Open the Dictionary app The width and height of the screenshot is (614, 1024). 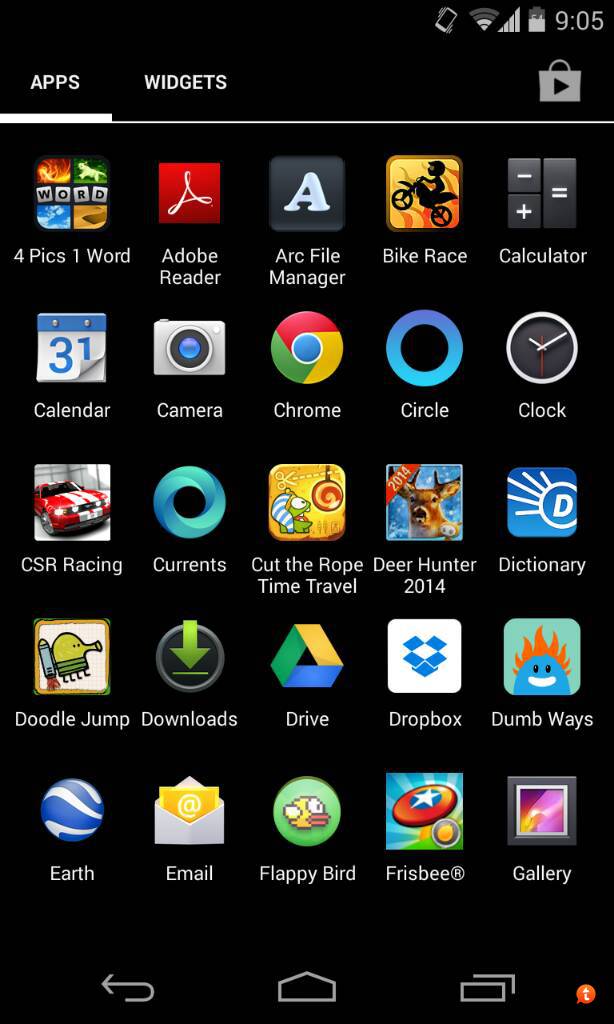click(542, 502)
